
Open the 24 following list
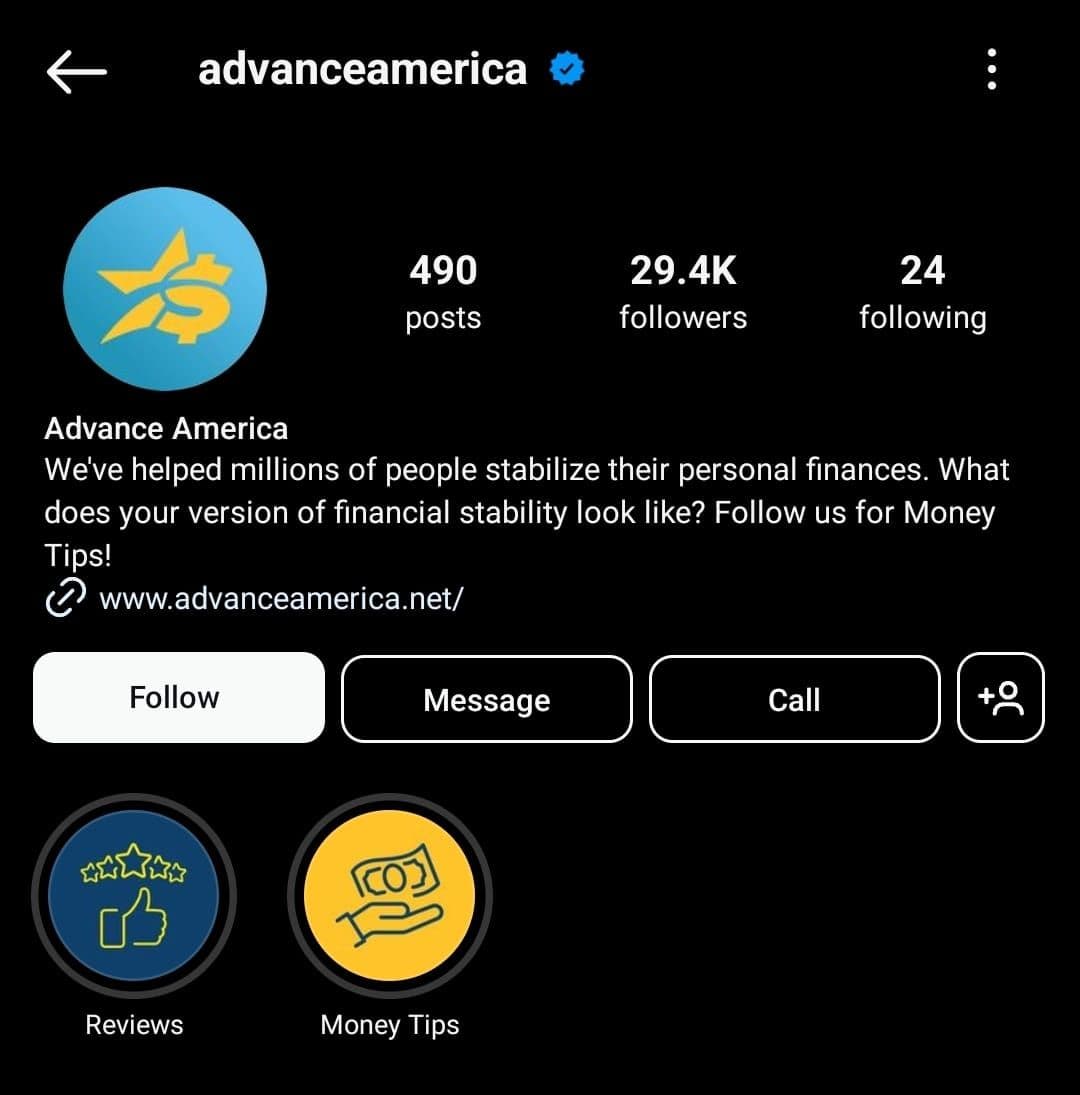point(922,291)
